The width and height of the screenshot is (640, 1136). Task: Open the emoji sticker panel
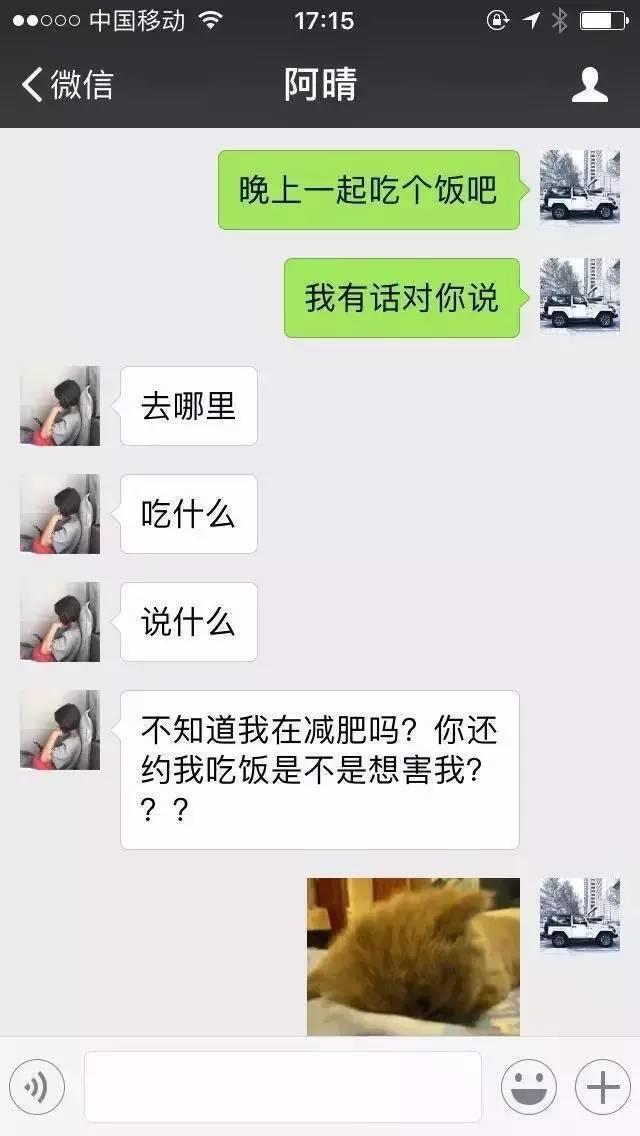pos(529,1087)
